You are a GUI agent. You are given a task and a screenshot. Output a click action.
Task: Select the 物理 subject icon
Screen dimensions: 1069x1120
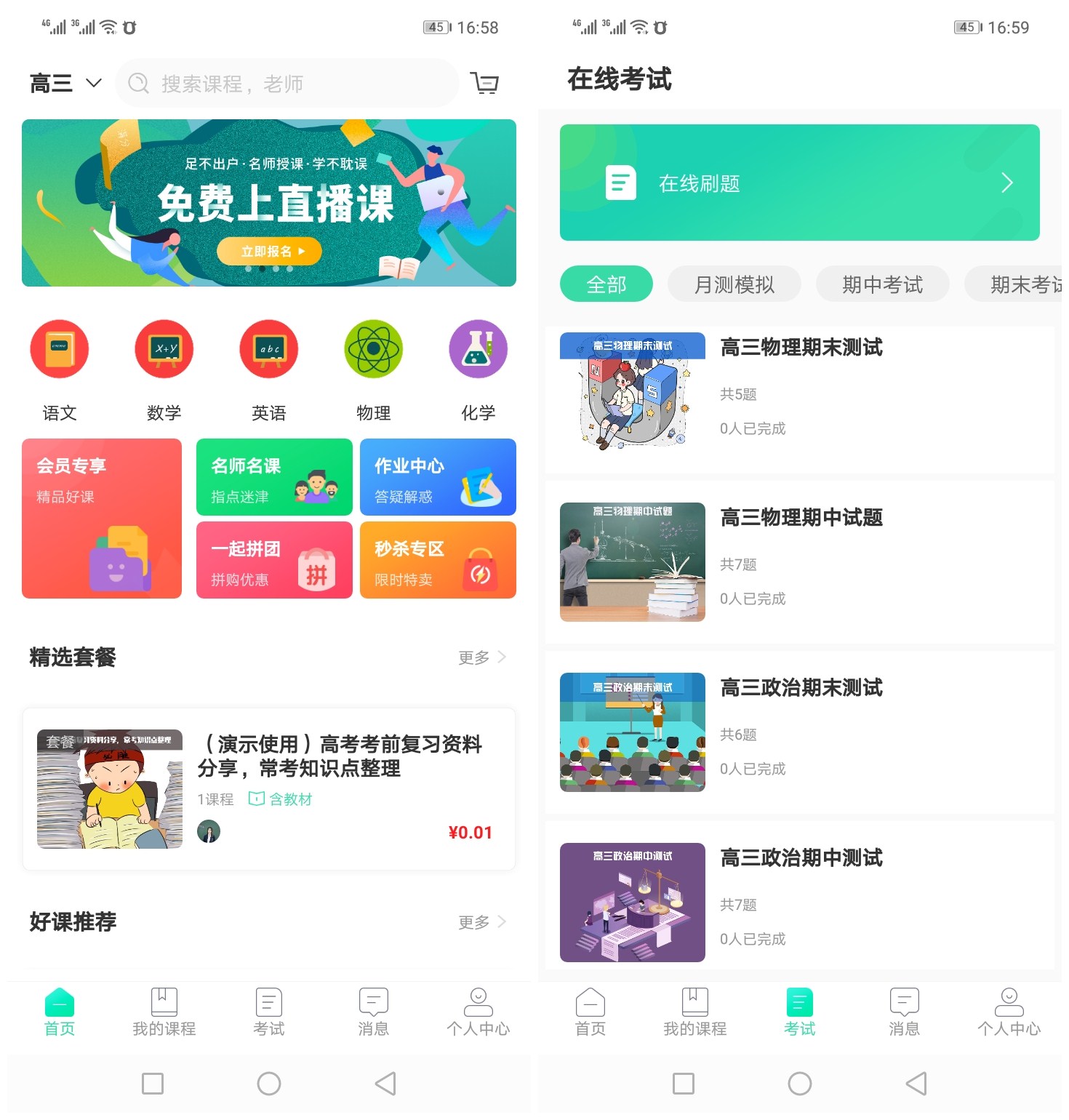tap(374, 350)
